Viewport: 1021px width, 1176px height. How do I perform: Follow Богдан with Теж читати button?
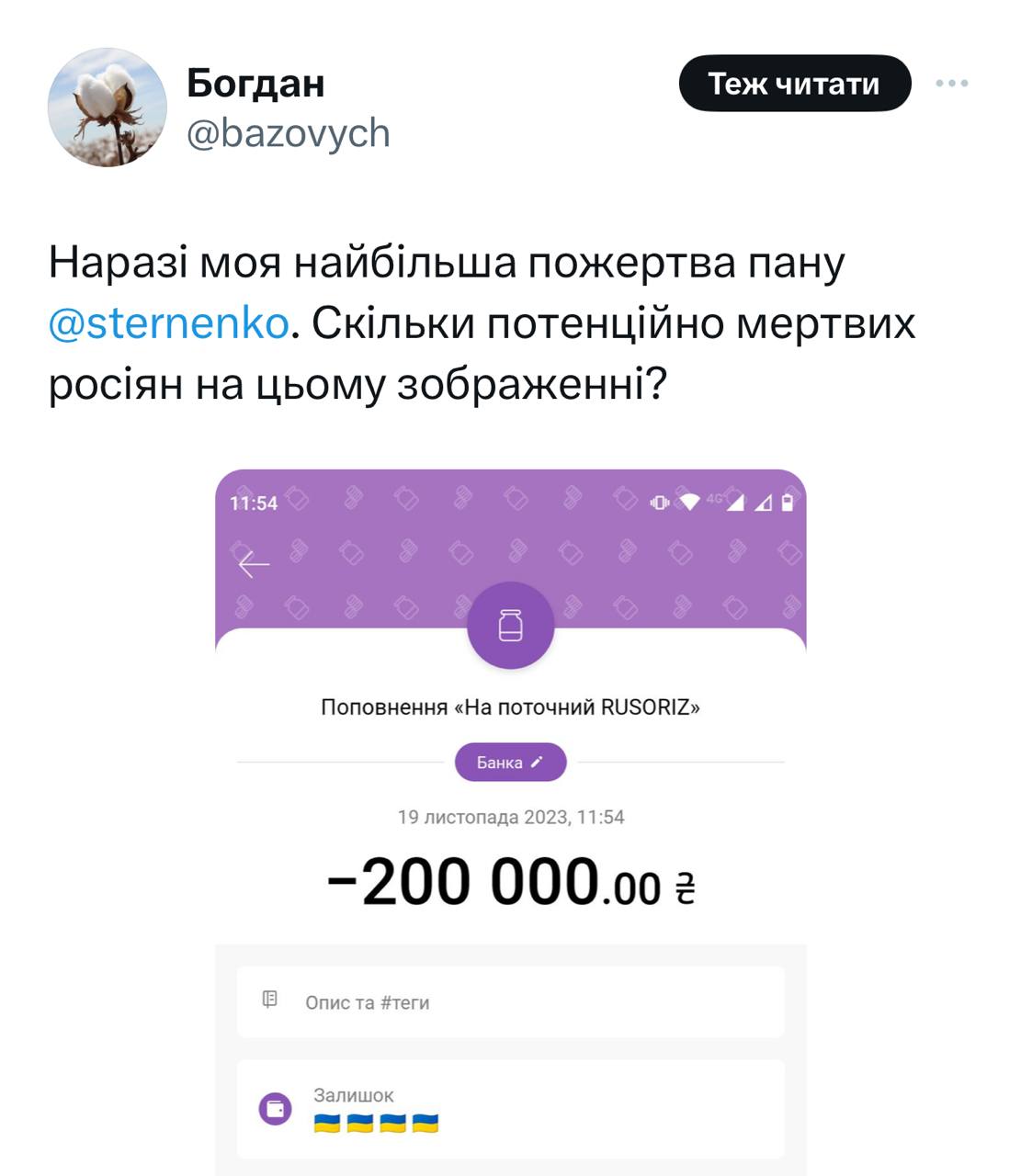tap(794, 84)
